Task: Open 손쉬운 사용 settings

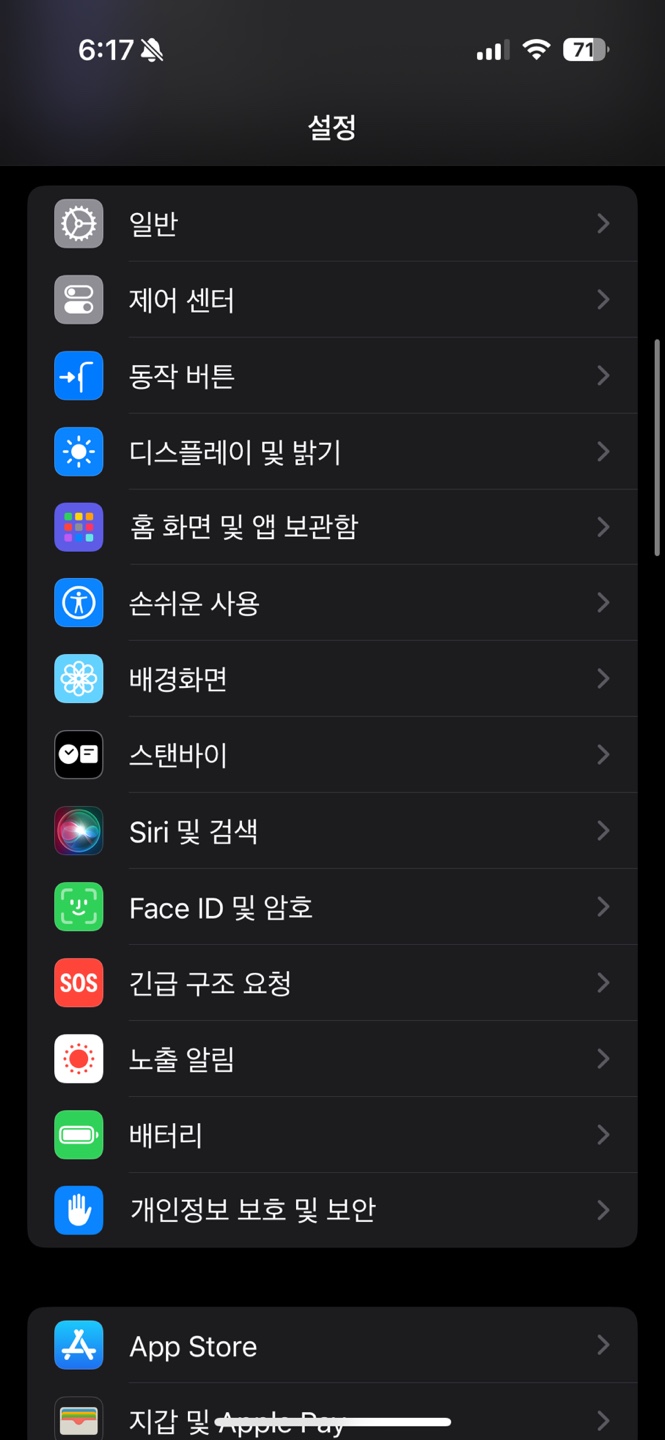Action: [x=332, y=603]
